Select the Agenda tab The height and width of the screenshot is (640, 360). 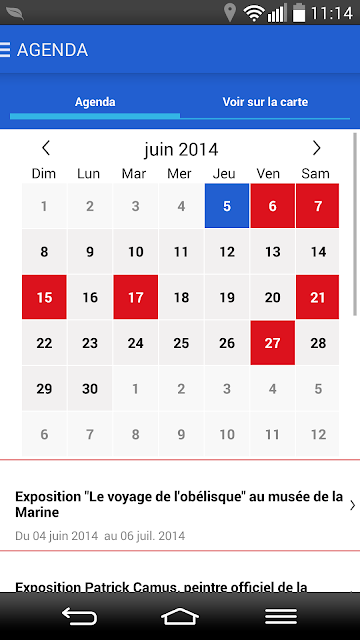tap(95, 102)
